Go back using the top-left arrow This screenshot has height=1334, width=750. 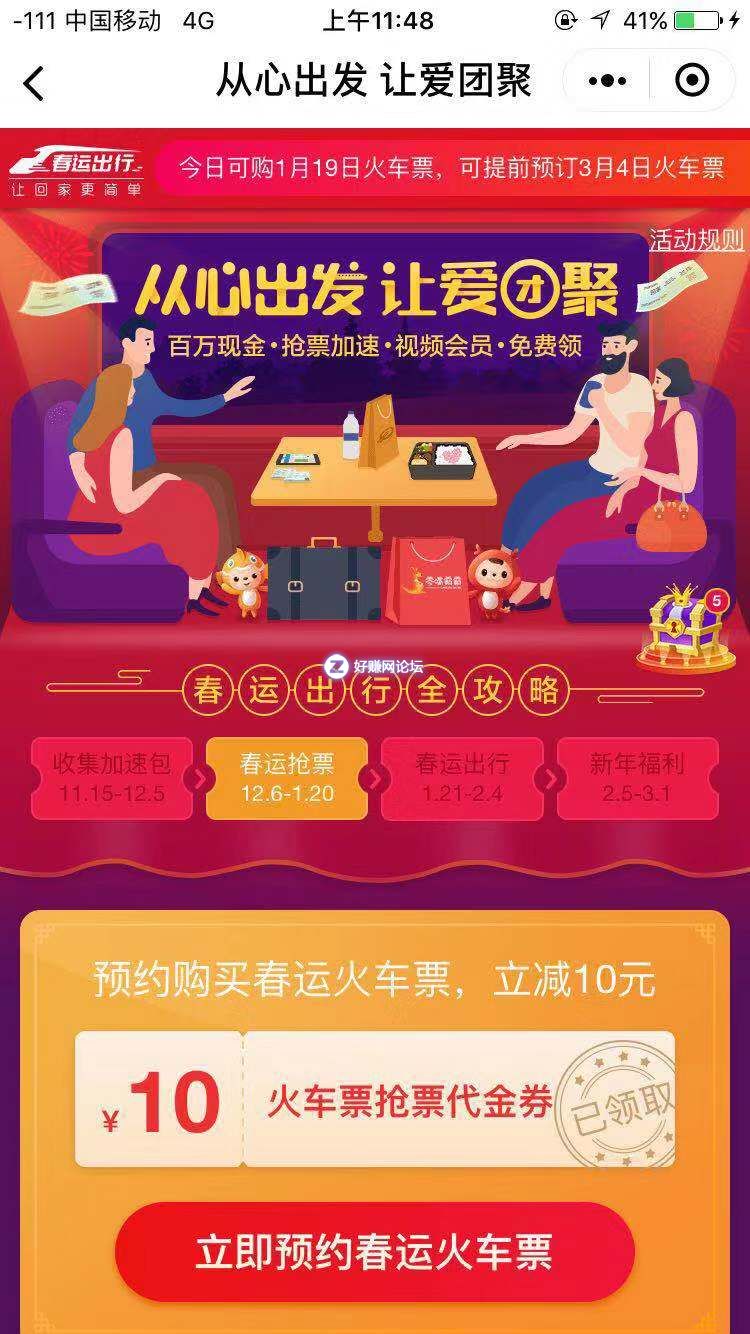(x=34, y=82)
